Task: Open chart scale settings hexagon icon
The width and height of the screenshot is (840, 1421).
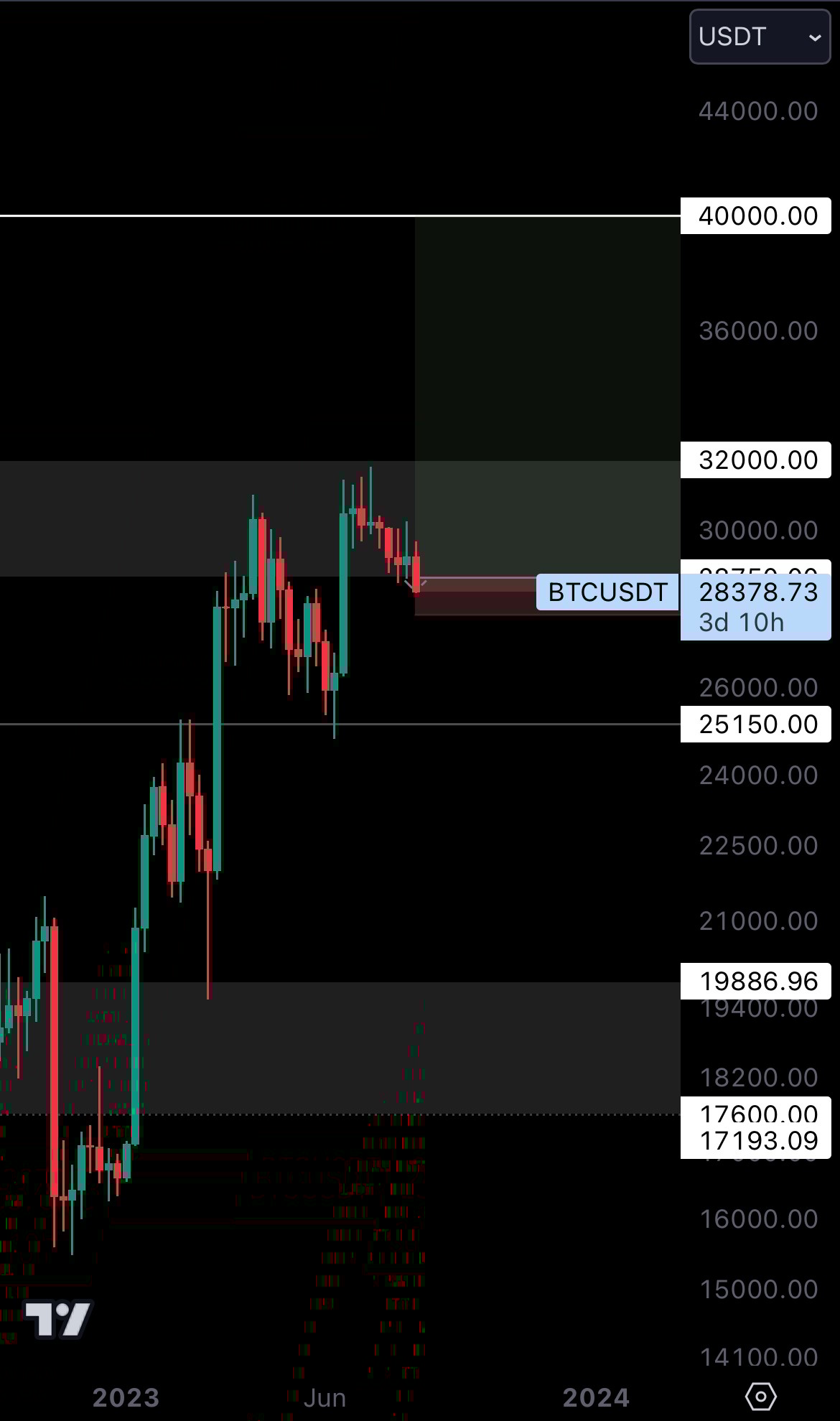Action: 760,1397
